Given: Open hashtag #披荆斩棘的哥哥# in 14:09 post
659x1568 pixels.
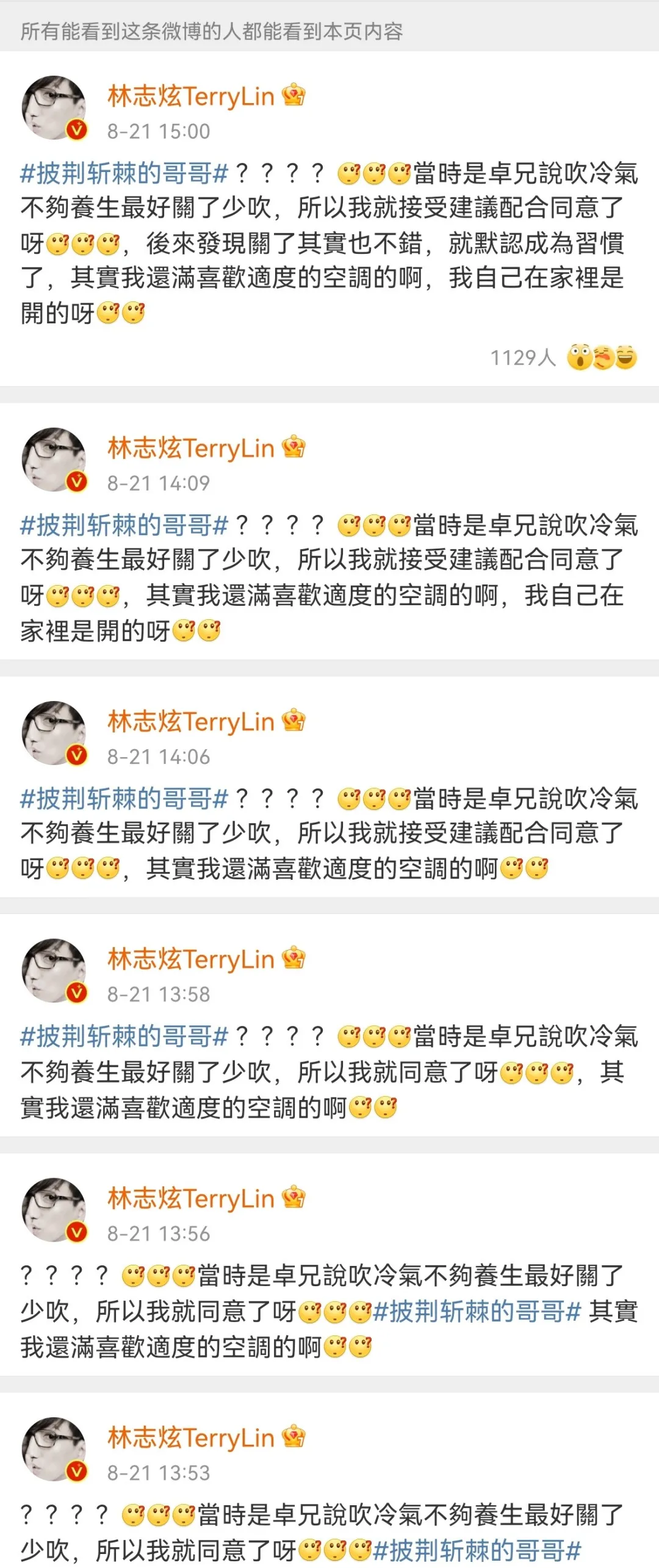Looking at the screenshot, I should (x=124, y=525).
